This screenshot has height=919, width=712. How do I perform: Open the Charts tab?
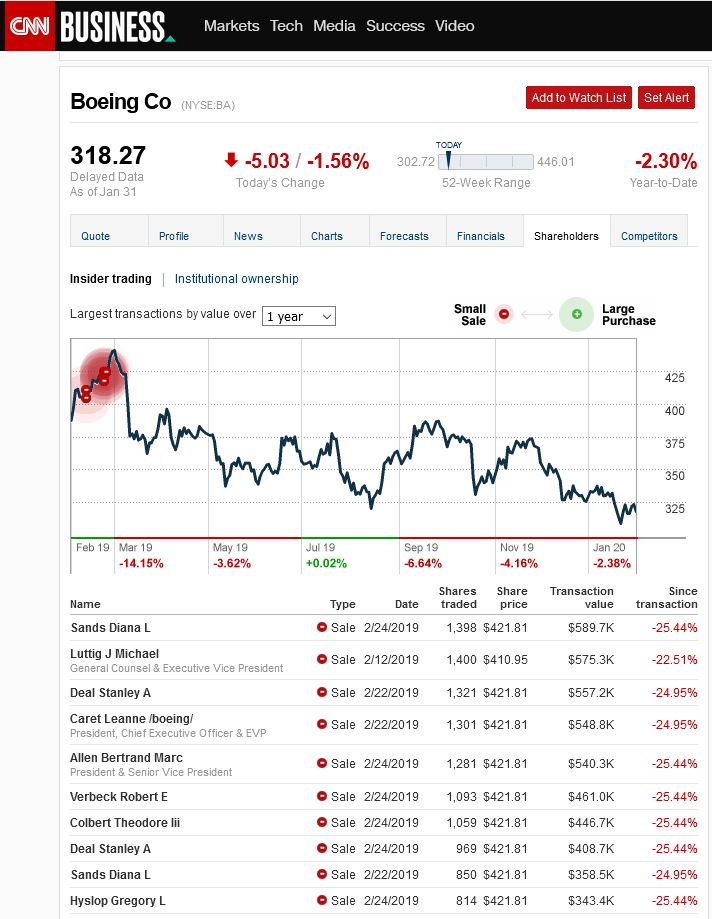coord(327,236)
